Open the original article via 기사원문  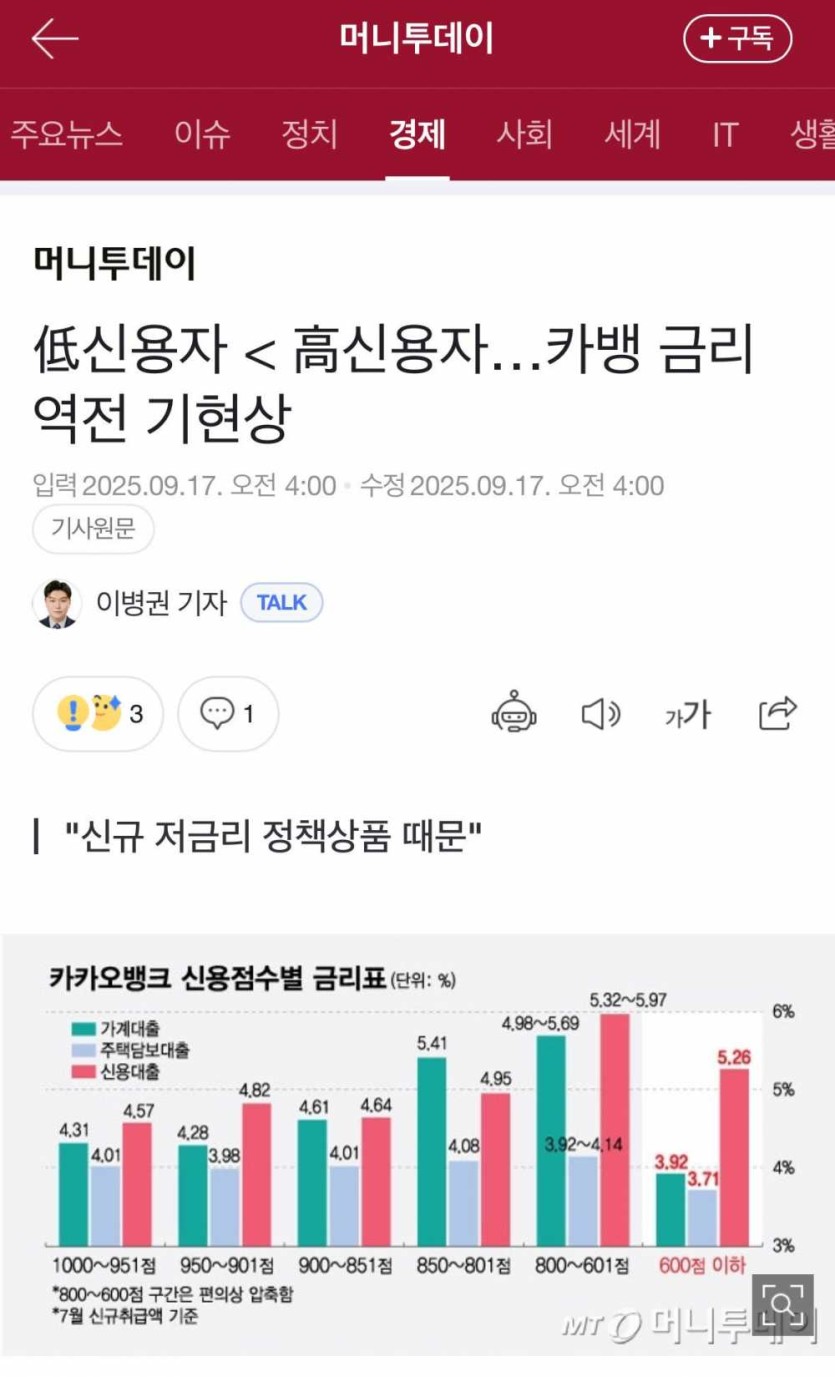(93, 529)
